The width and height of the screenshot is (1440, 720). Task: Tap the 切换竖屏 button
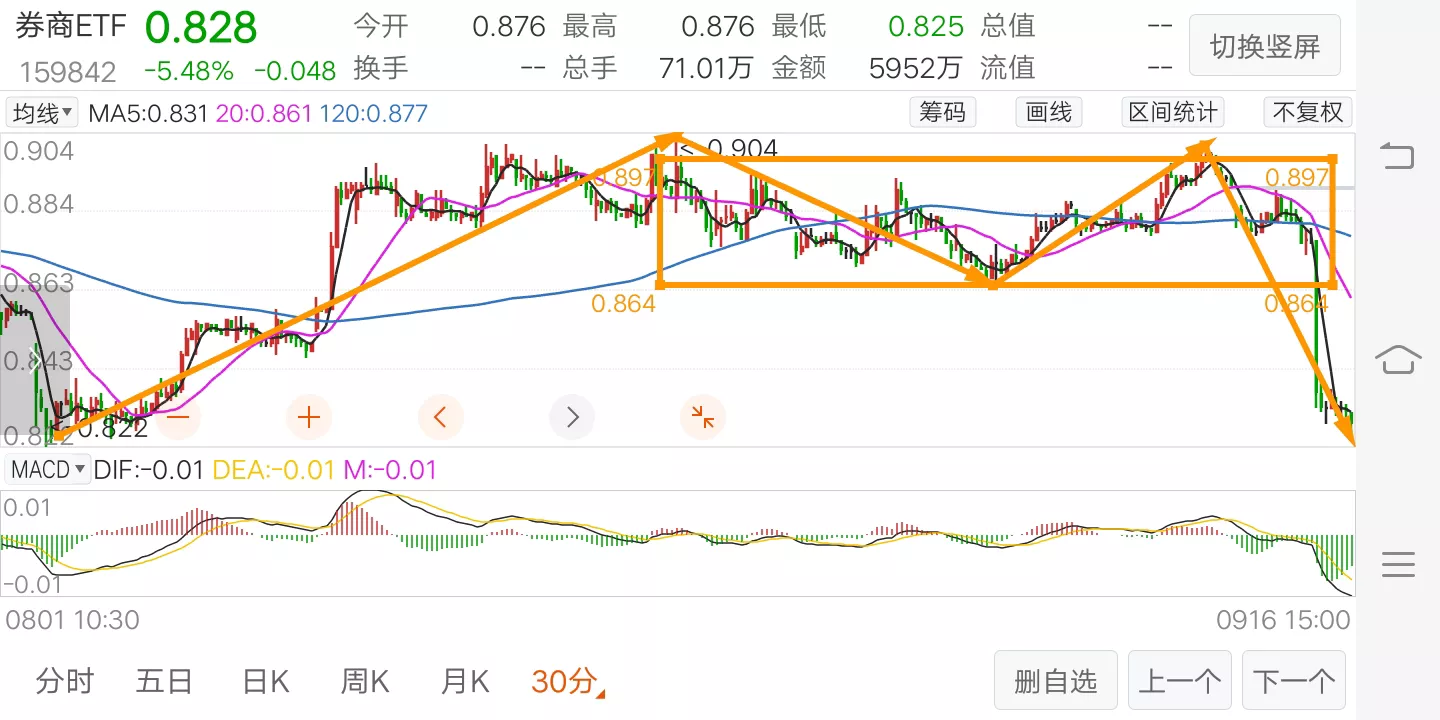(x=1265, y=46)
